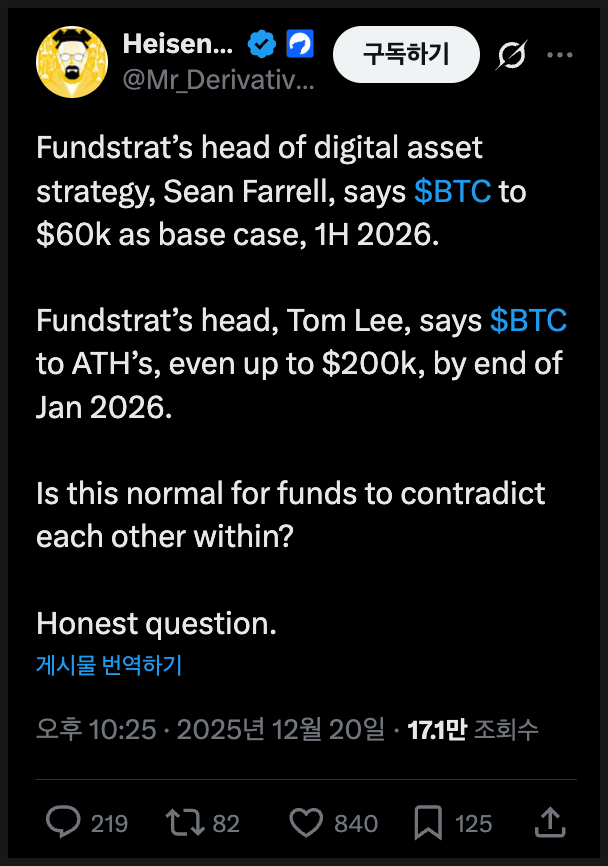Screen dimensions: 608x866
Task: Open the first $BTC cashtag link
Action: 452,192
